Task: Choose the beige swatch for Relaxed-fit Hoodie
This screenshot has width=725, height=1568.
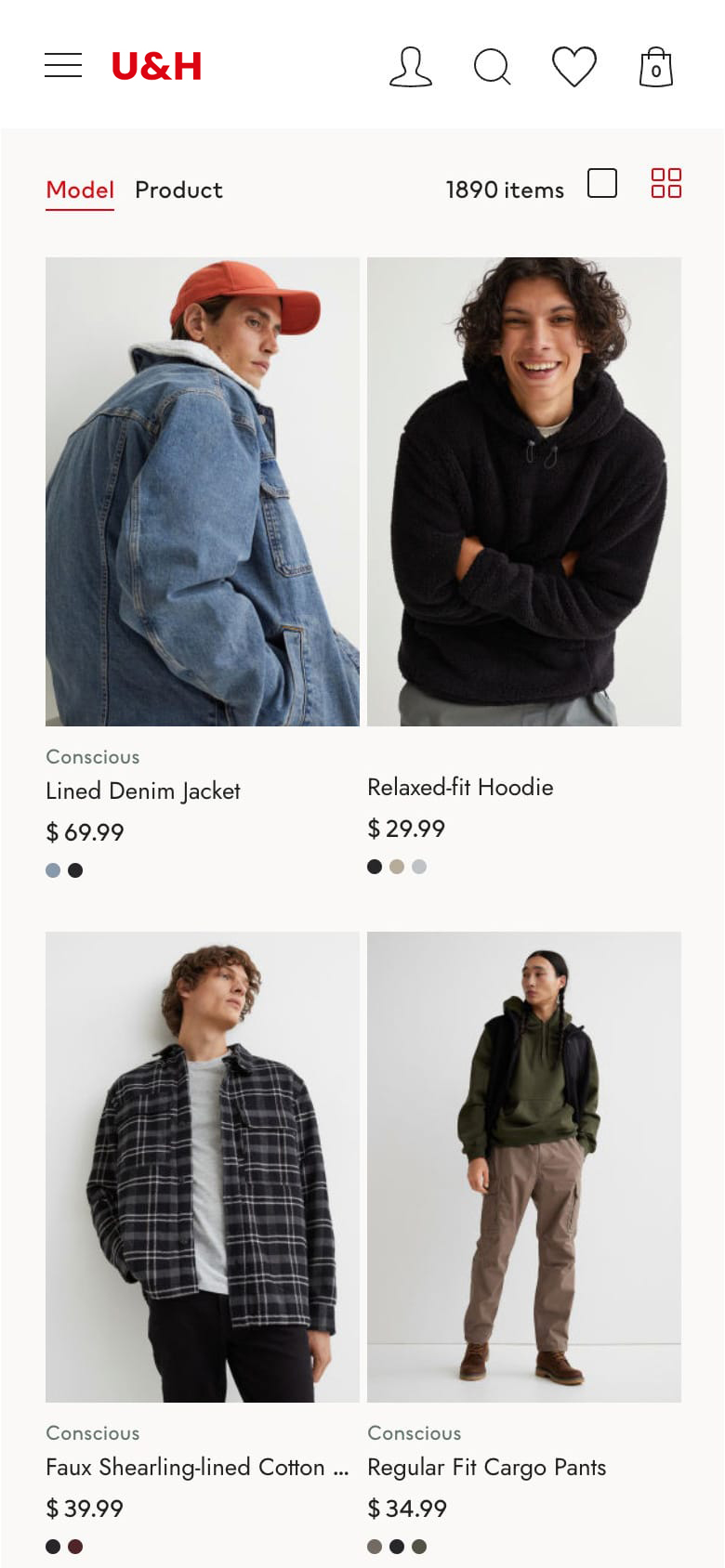Action: click(397, 867)
